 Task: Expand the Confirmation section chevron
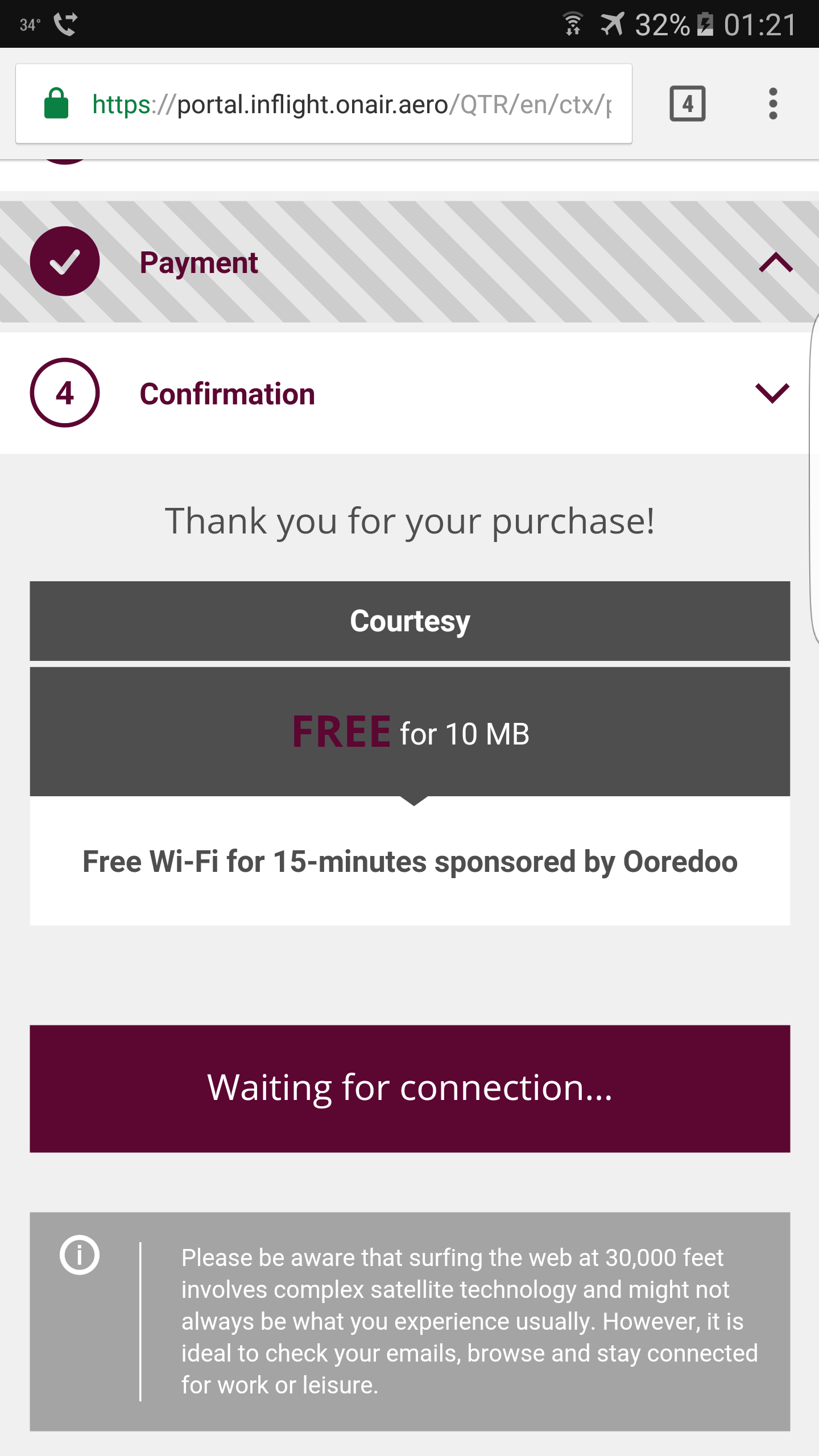coord(772,393)
